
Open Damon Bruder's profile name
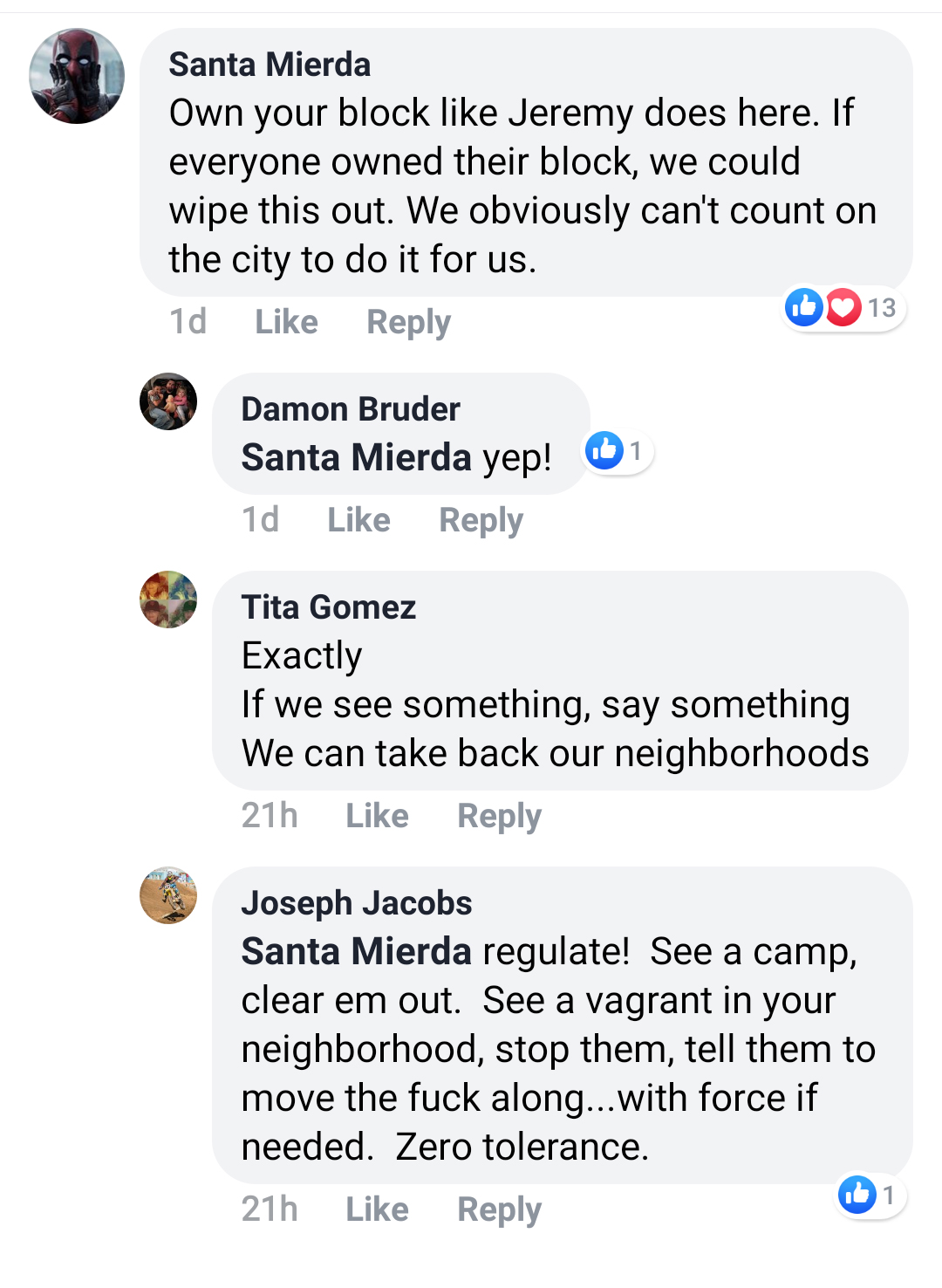(350, 409)
